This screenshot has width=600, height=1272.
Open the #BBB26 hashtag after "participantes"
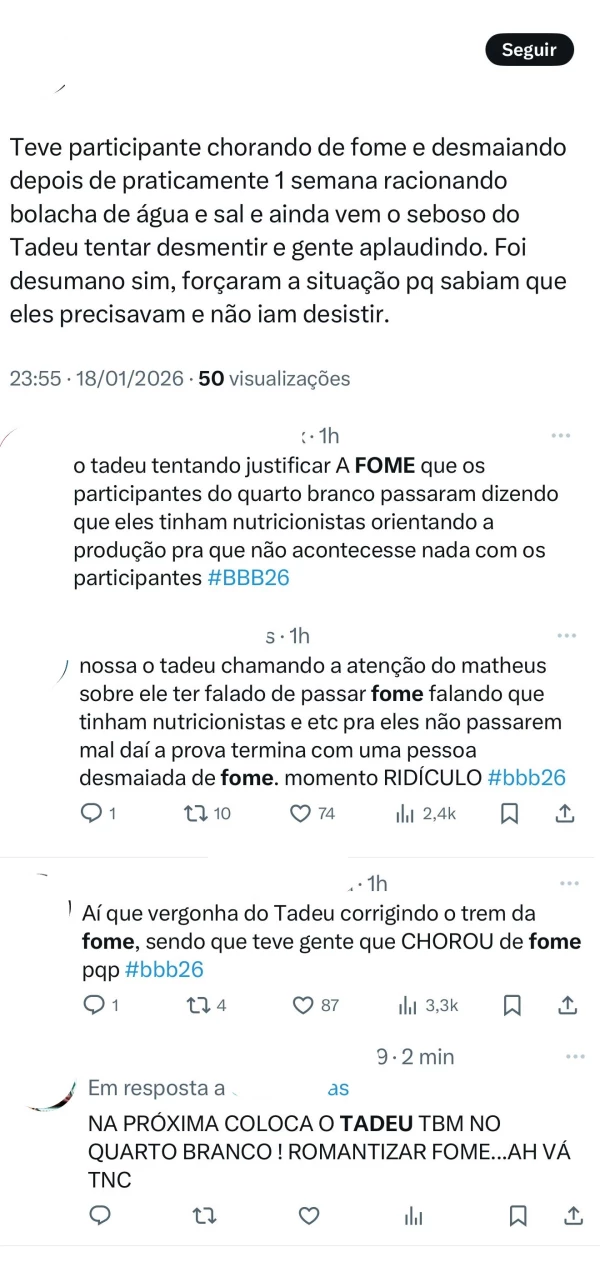[x=248, y=578]
